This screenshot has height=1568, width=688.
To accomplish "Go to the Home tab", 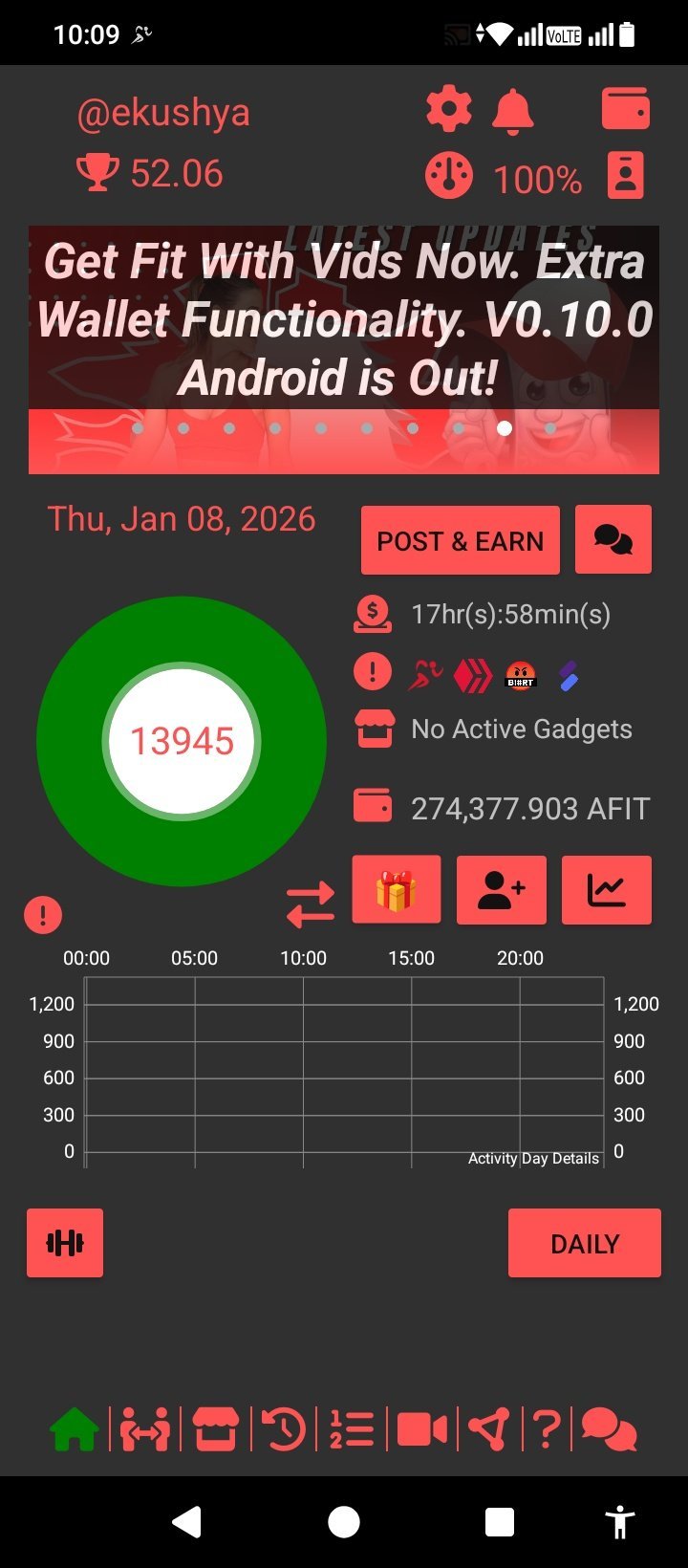I will point(75,1430).
